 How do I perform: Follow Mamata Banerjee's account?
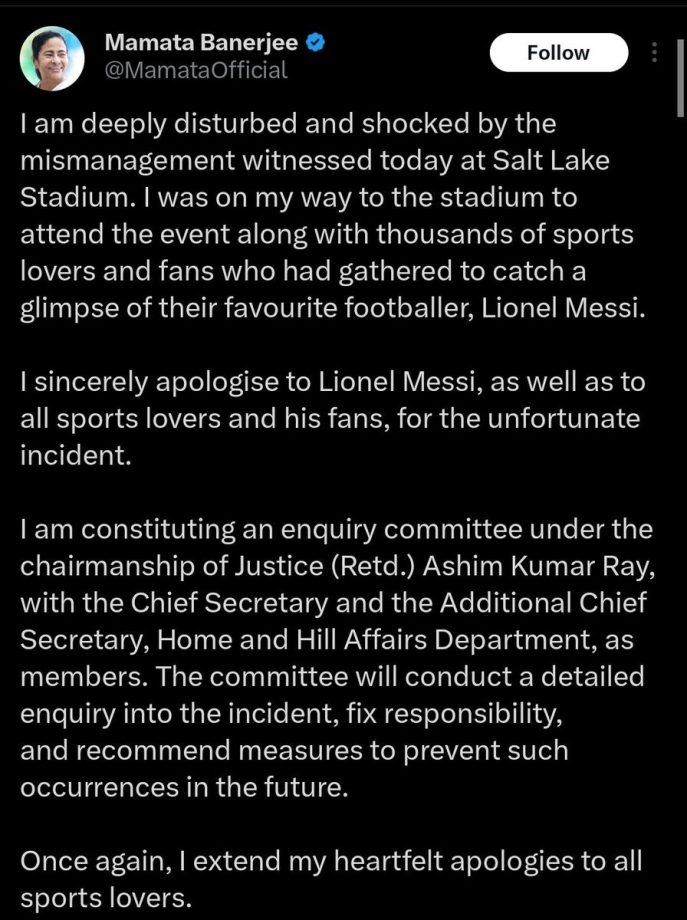(558, 53)
